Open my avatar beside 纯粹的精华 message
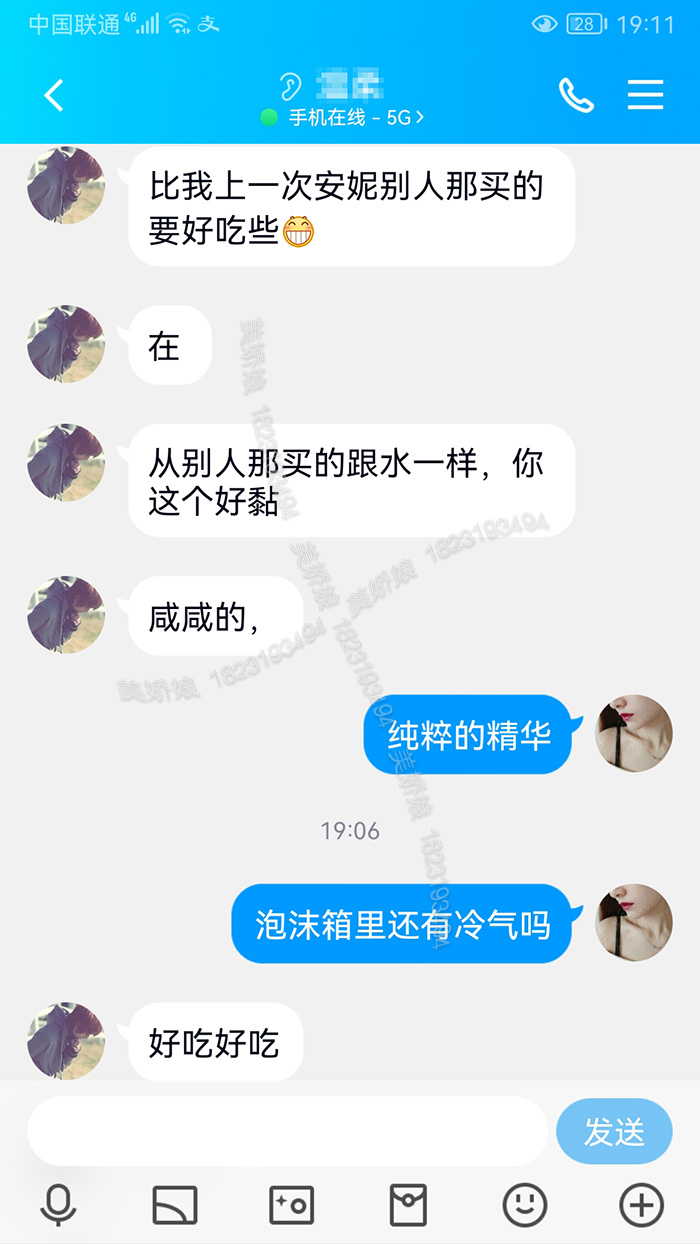Image resolution: width=700 pixels, height=1244 pixels. tap(633, 733)
